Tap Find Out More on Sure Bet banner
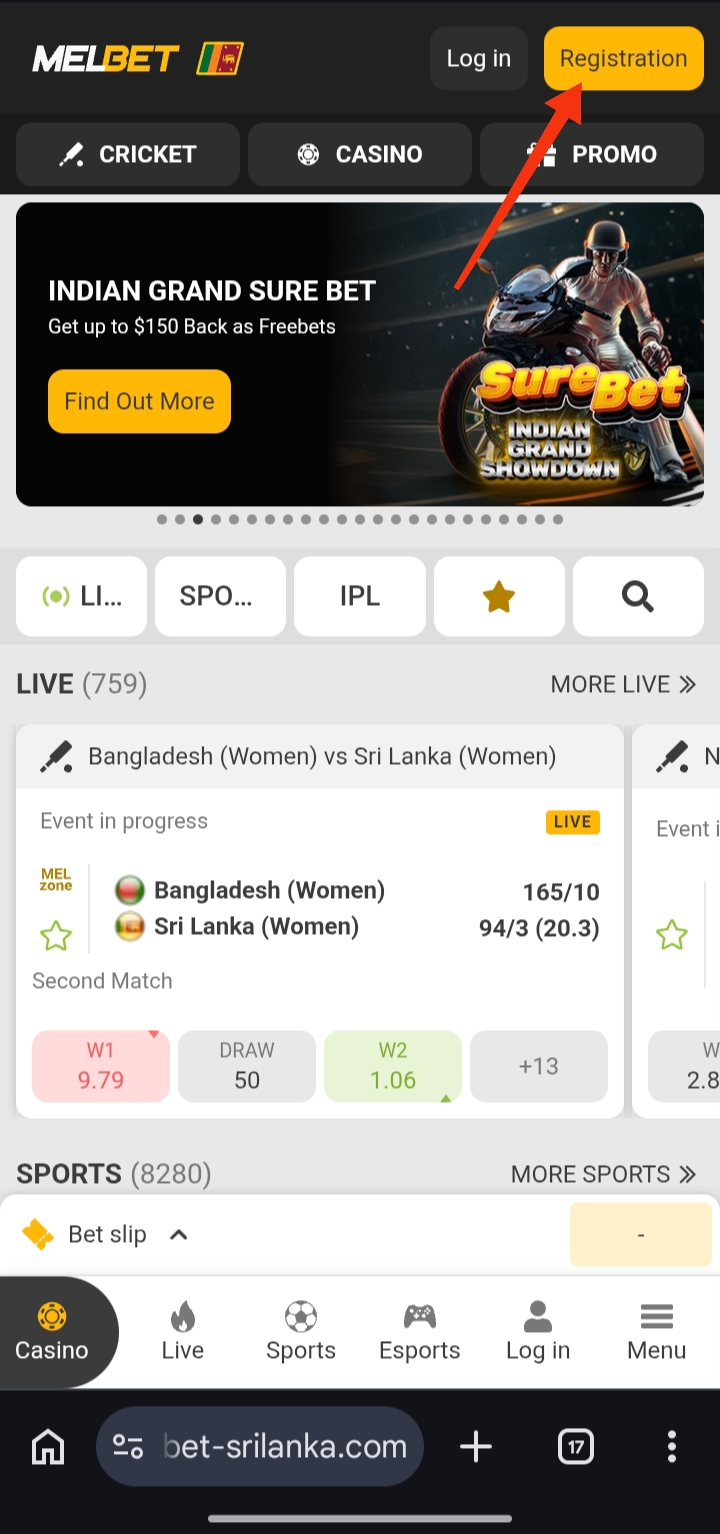The height and width of the screenshot is (1534, 720). tap(139, 401)
